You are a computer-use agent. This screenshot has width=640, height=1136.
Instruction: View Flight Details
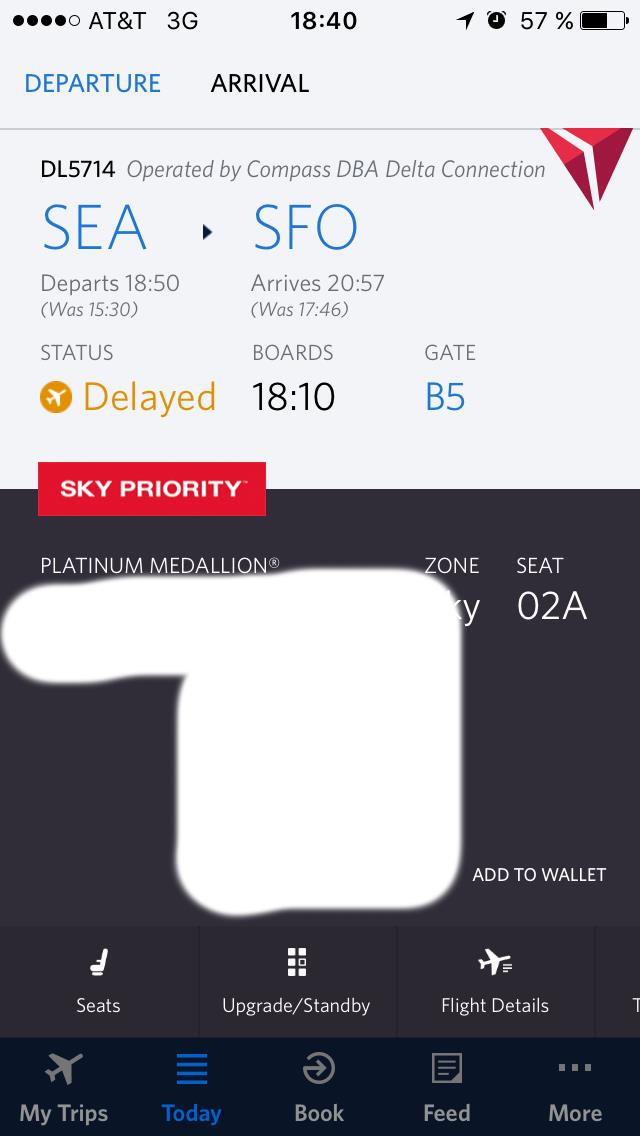pos(495,981)
